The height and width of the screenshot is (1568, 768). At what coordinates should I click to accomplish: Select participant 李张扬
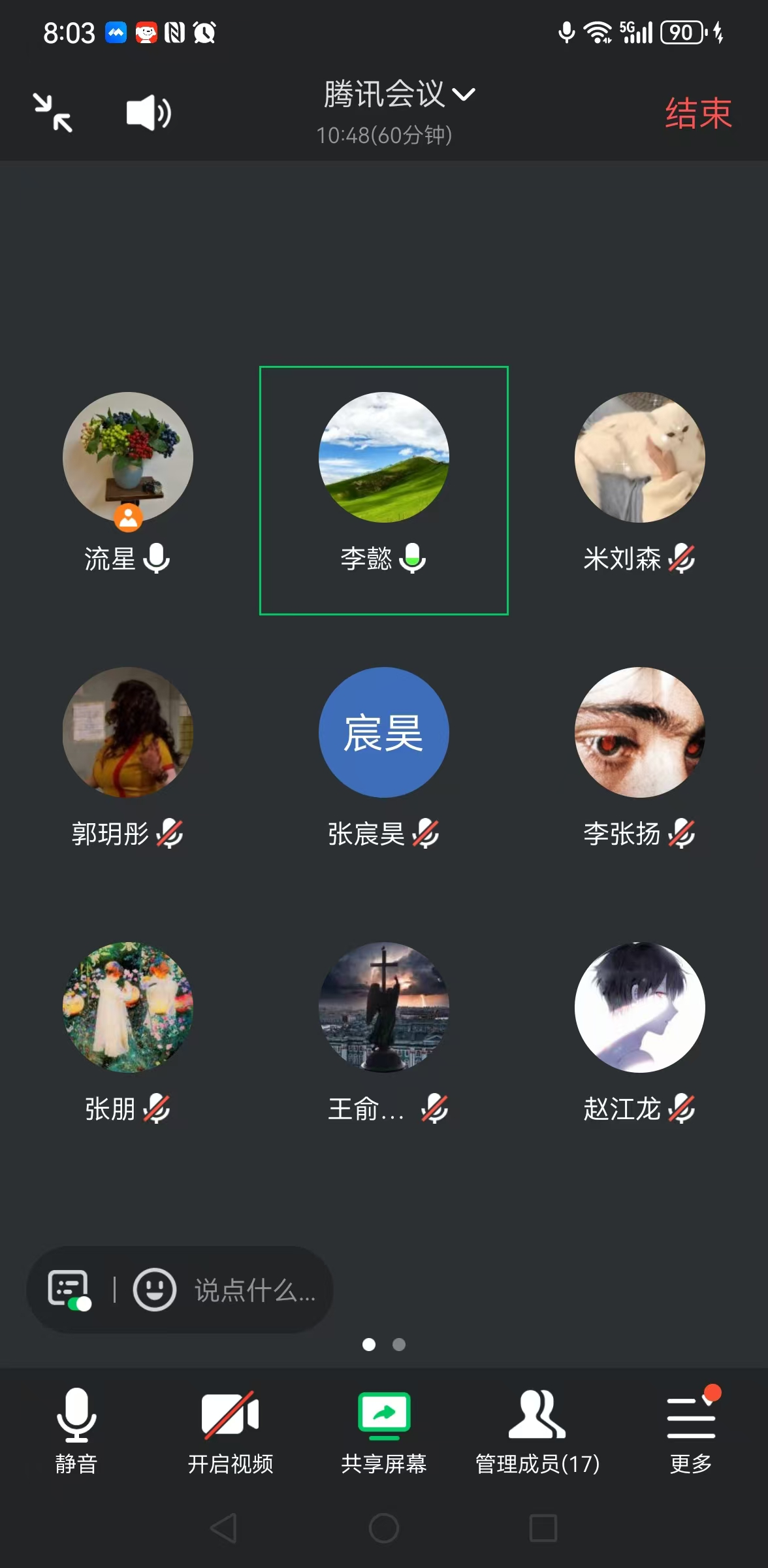click(x=639, y=732)
